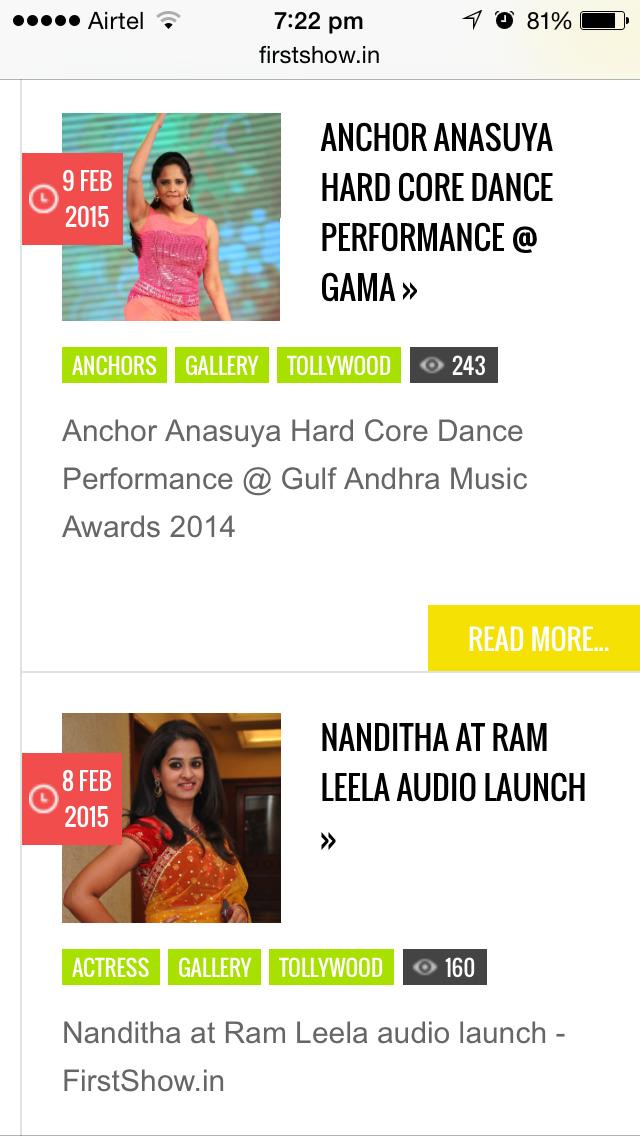Open Anchor Anasuya dance performance headline
The height and width of the screenshot is (1136, 640).
[x=437, y=212]
